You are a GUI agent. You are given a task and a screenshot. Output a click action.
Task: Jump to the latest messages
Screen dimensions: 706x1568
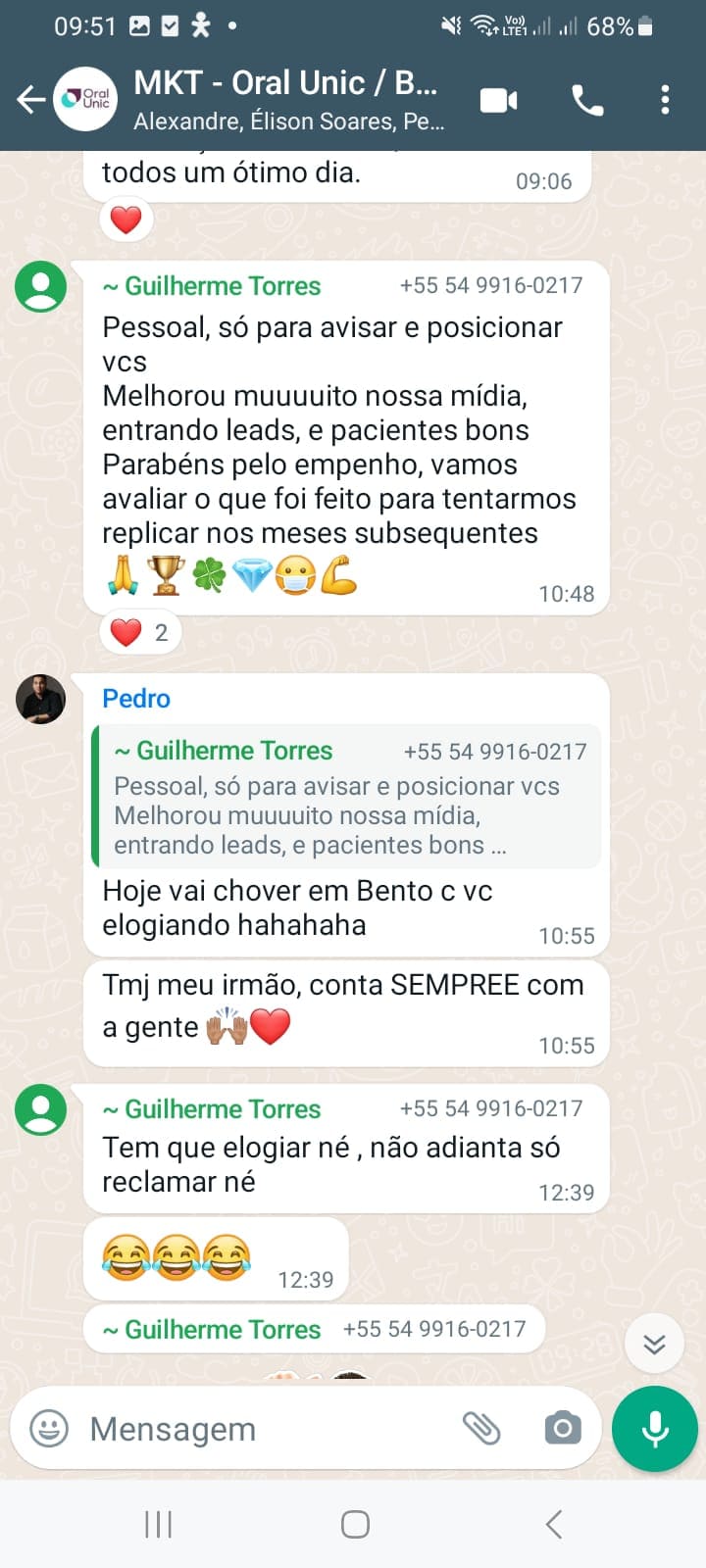(x=654, y=1344)
